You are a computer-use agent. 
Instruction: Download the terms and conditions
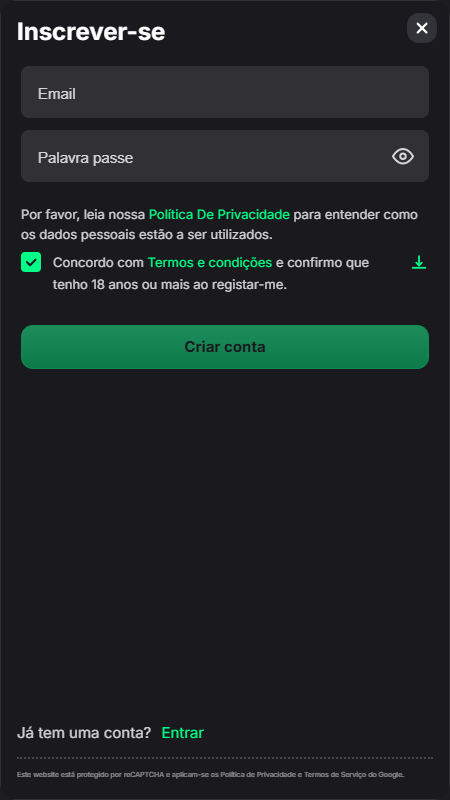pos(419,262)
